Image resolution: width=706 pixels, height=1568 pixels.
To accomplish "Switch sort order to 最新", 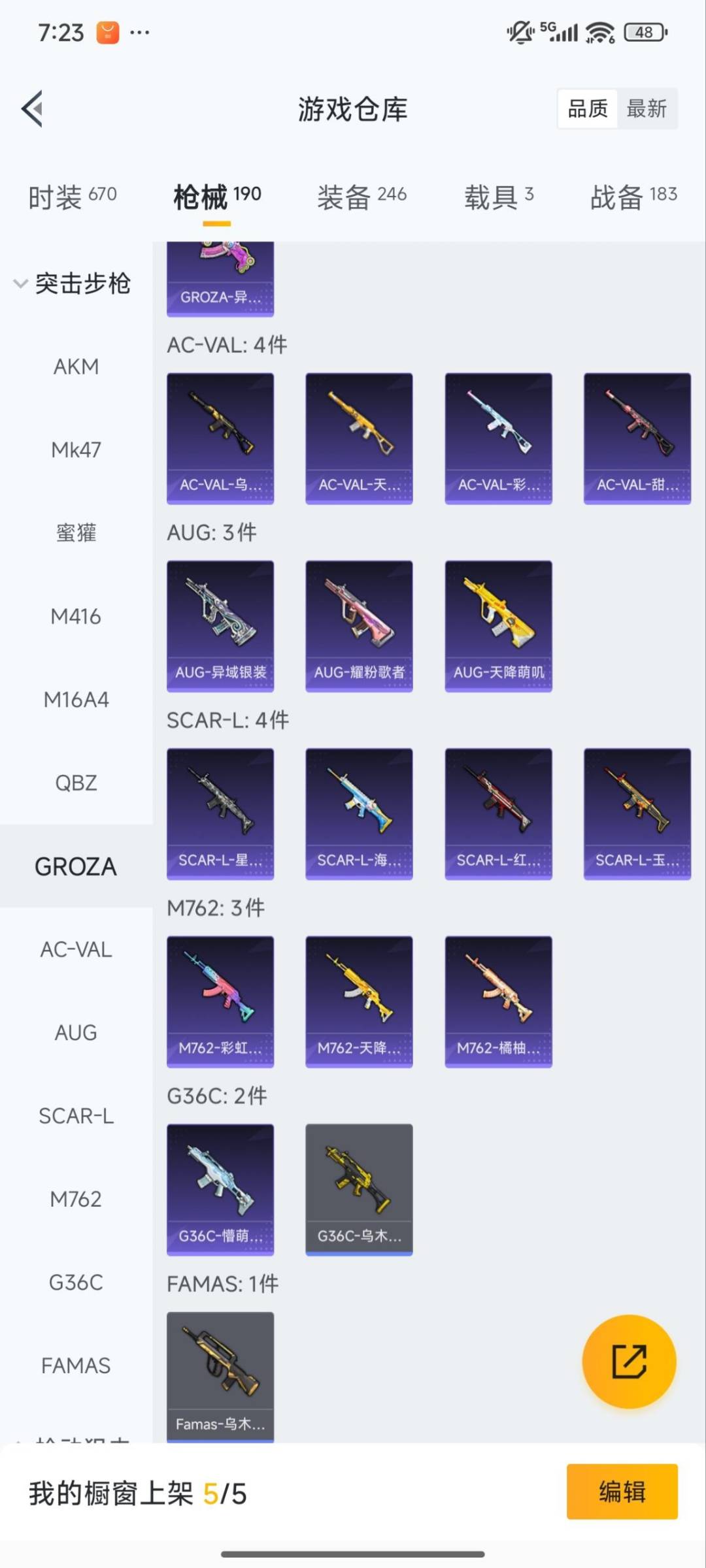I will click(647, 108).
